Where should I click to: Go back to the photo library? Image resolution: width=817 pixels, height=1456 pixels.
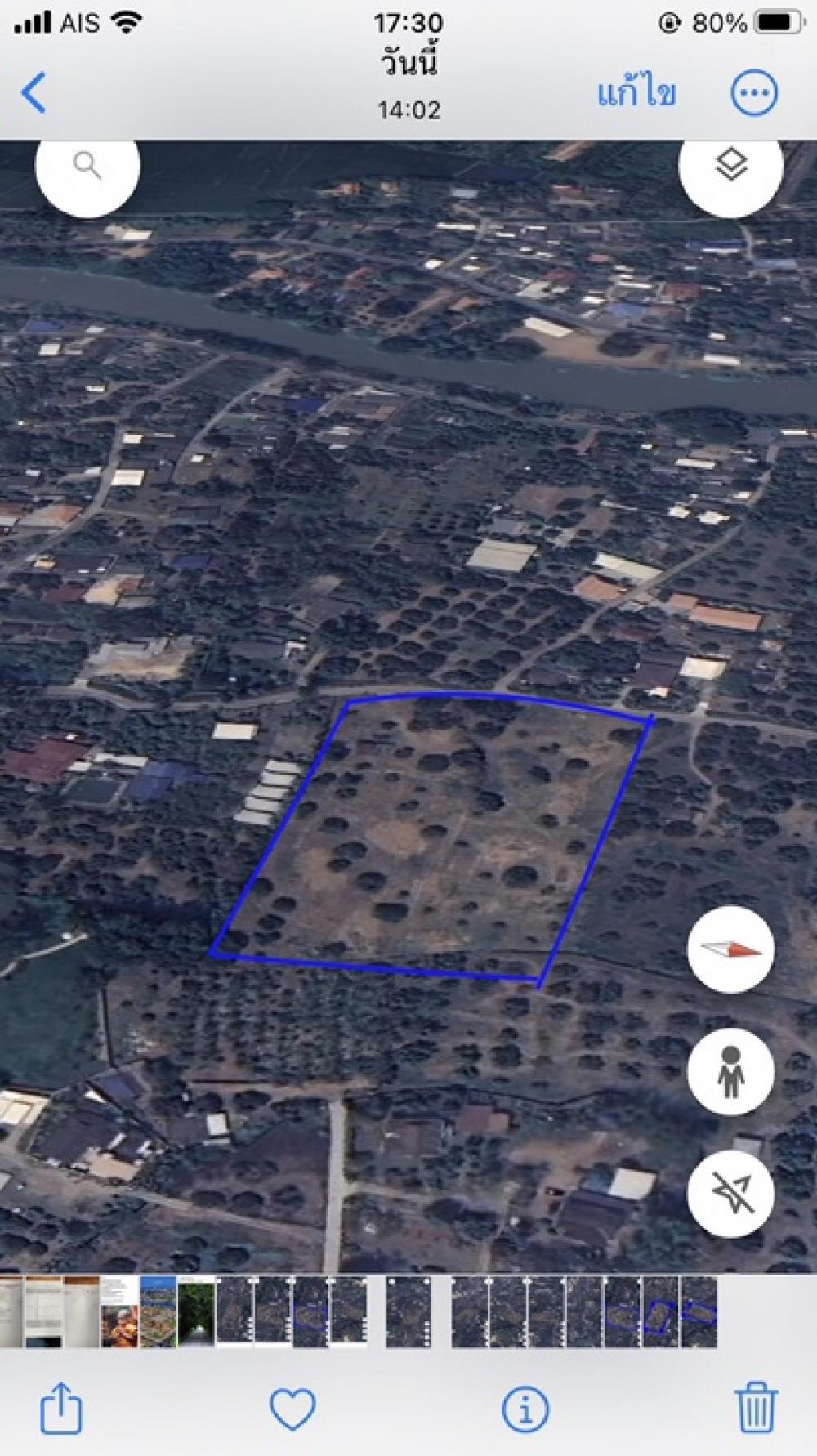34,92
